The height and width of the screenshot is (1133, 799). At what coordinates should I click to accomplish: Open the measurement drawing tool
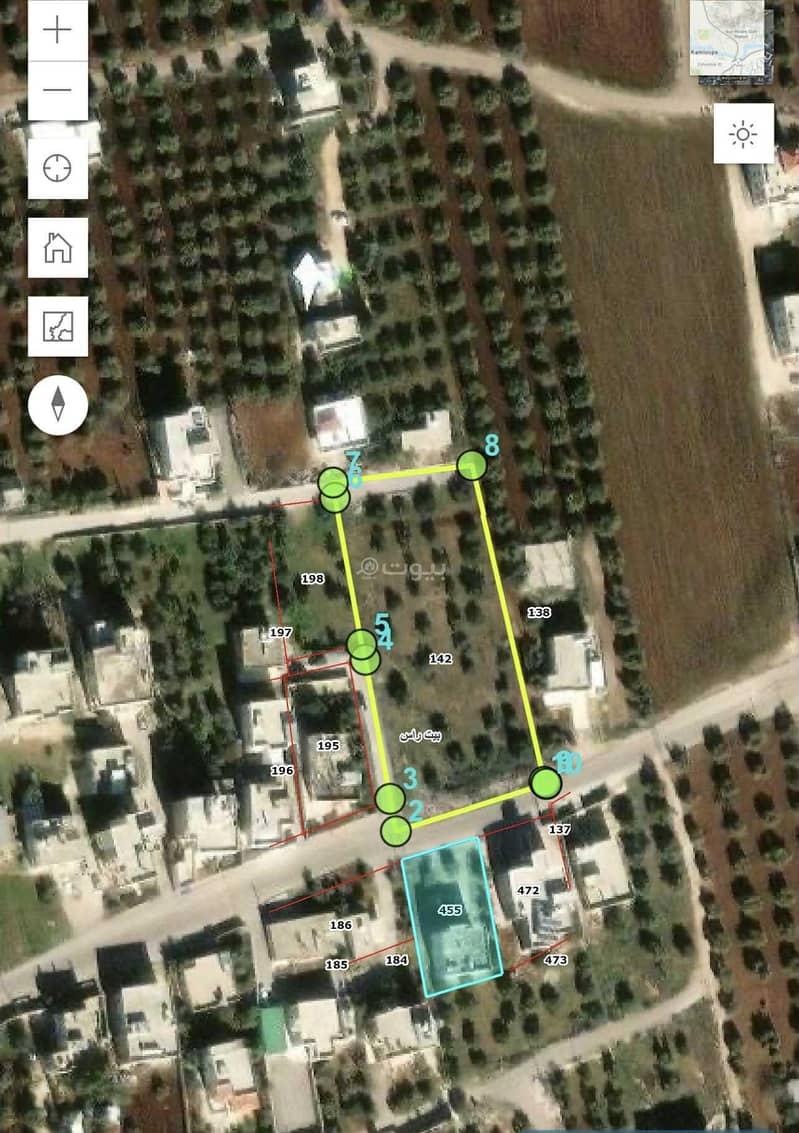coord(57,326)
